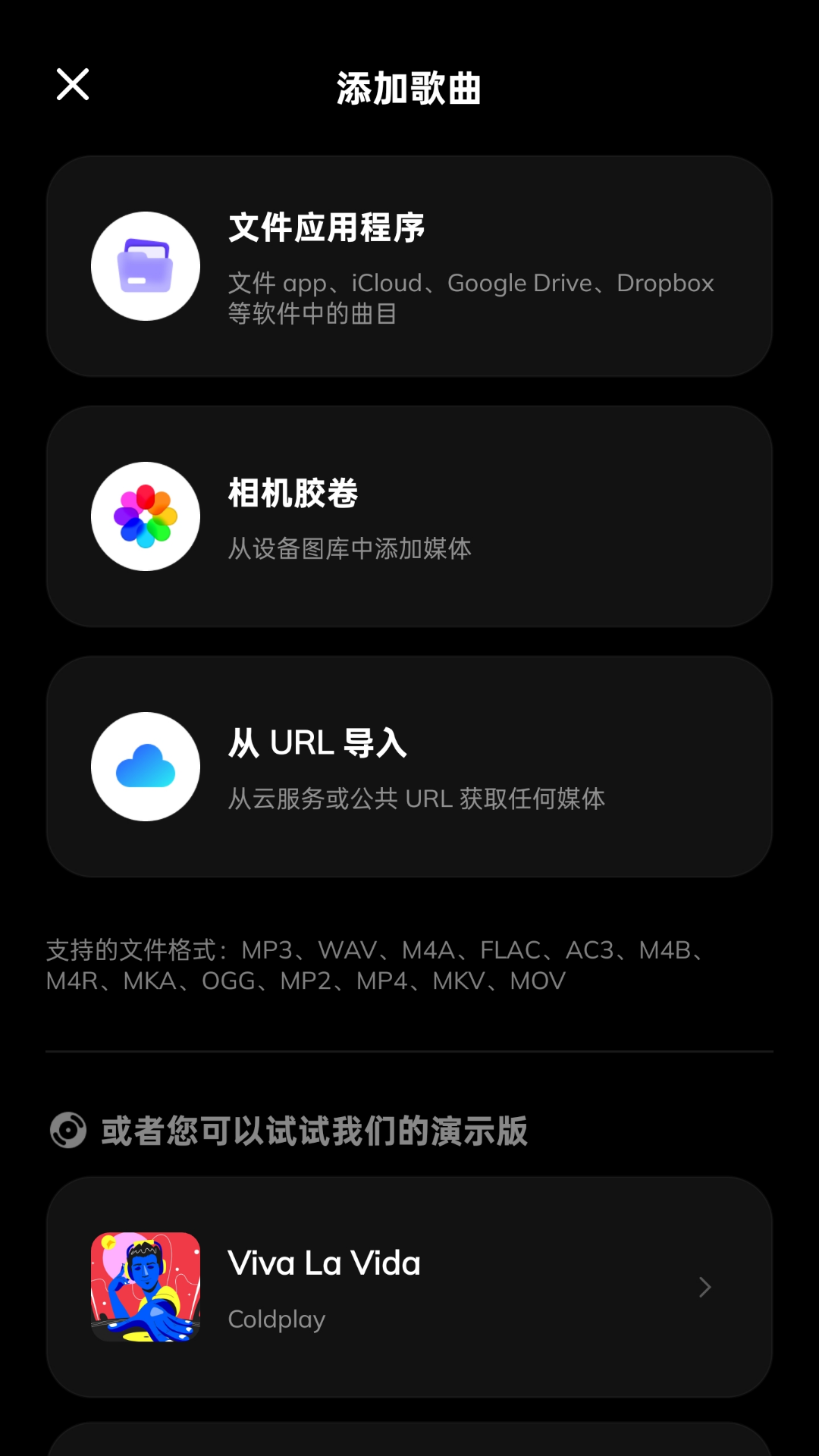Select the folder icon for 文件应用程序
819x1456 pixels.
point(145,265)
